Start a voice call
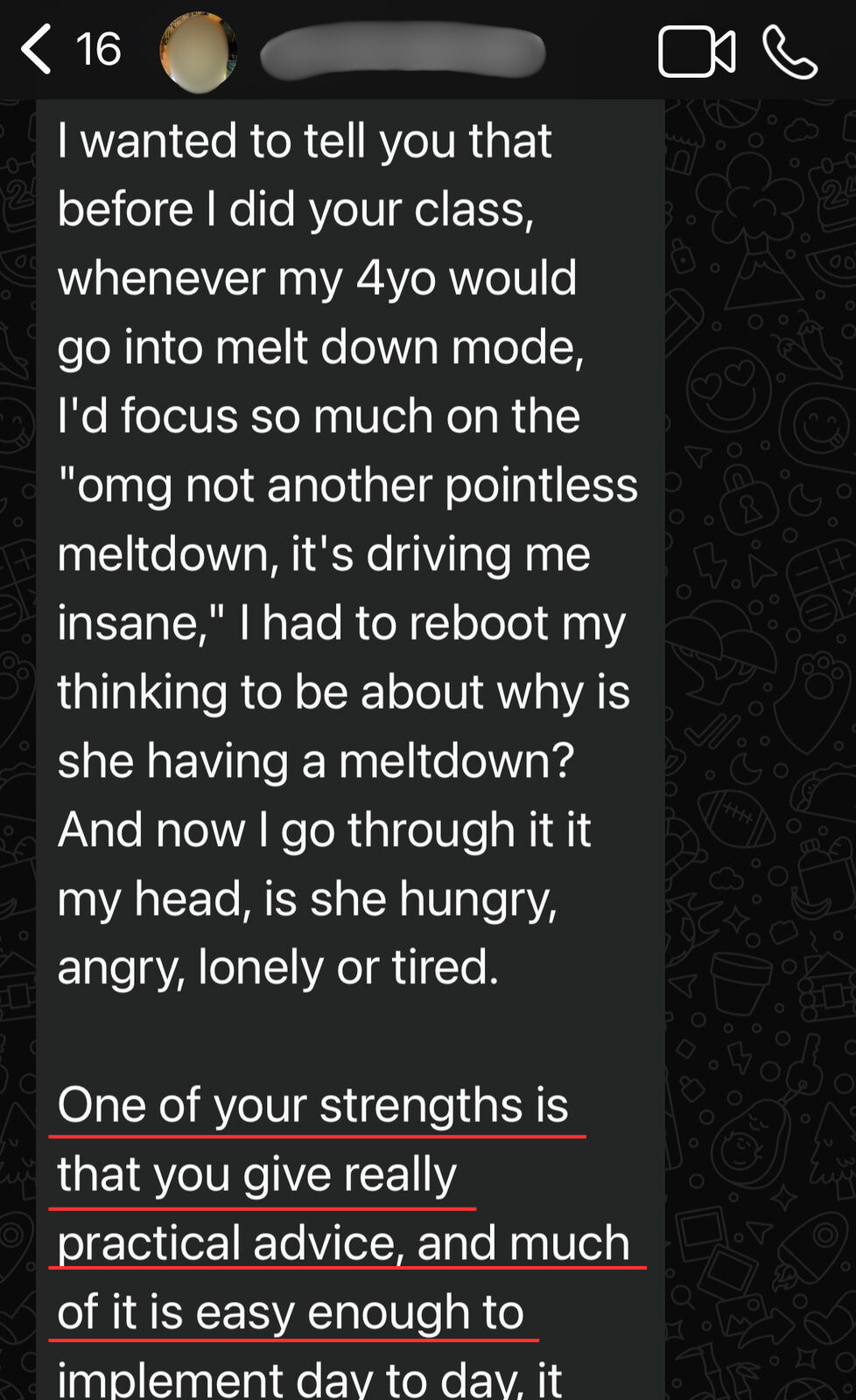 (789, 52)
